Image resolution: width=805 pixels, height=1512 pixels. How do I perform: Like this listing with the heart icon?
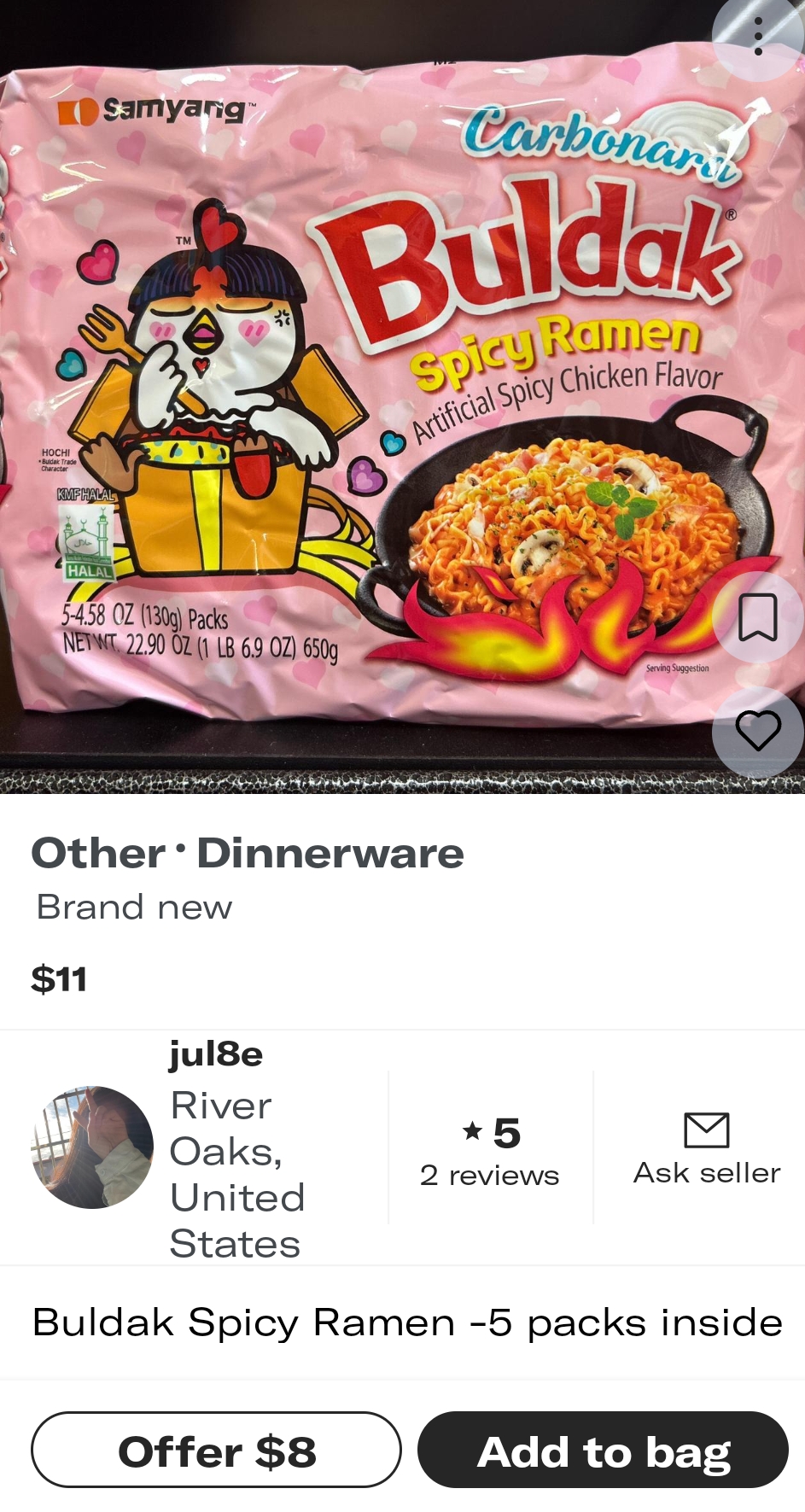coord(758,731)
